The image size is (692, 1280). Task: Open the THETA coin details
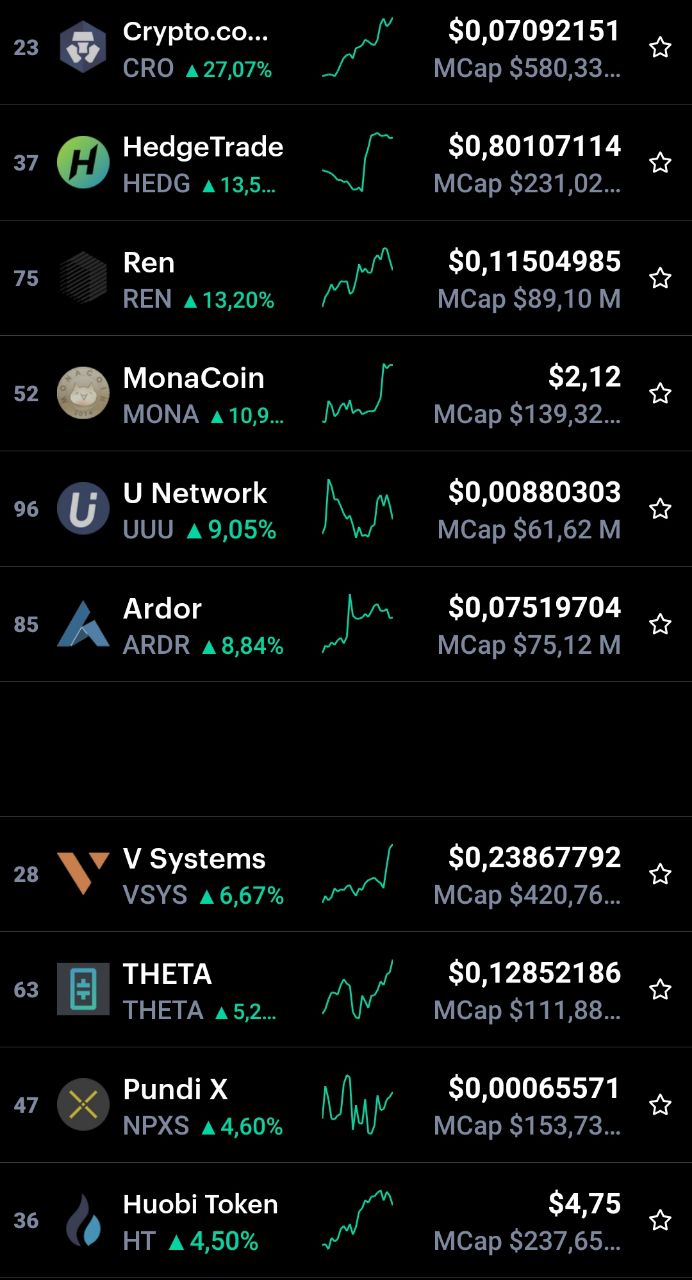[346, 990]
